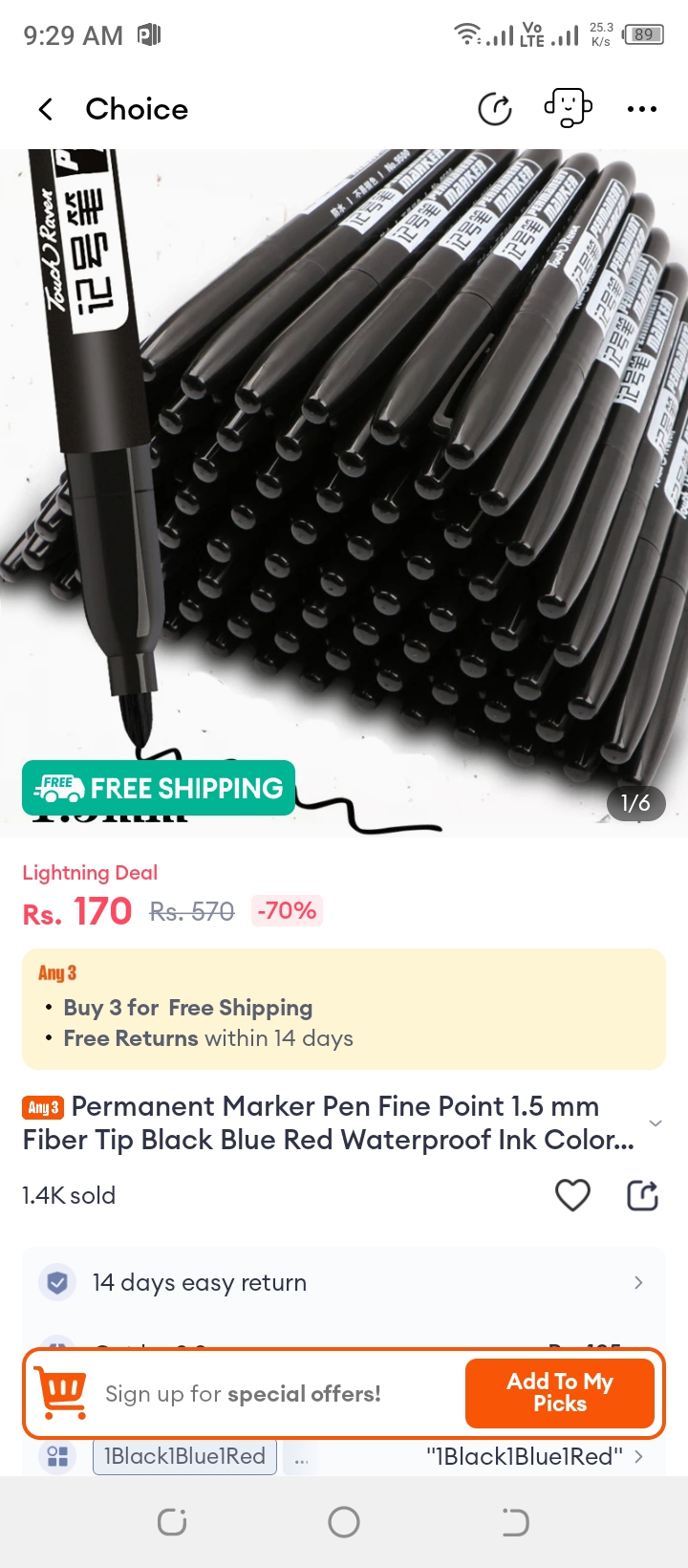Open 14 days easy return details
The width and height of the screenshot is (688, 1568).
tap(344, 1282)
